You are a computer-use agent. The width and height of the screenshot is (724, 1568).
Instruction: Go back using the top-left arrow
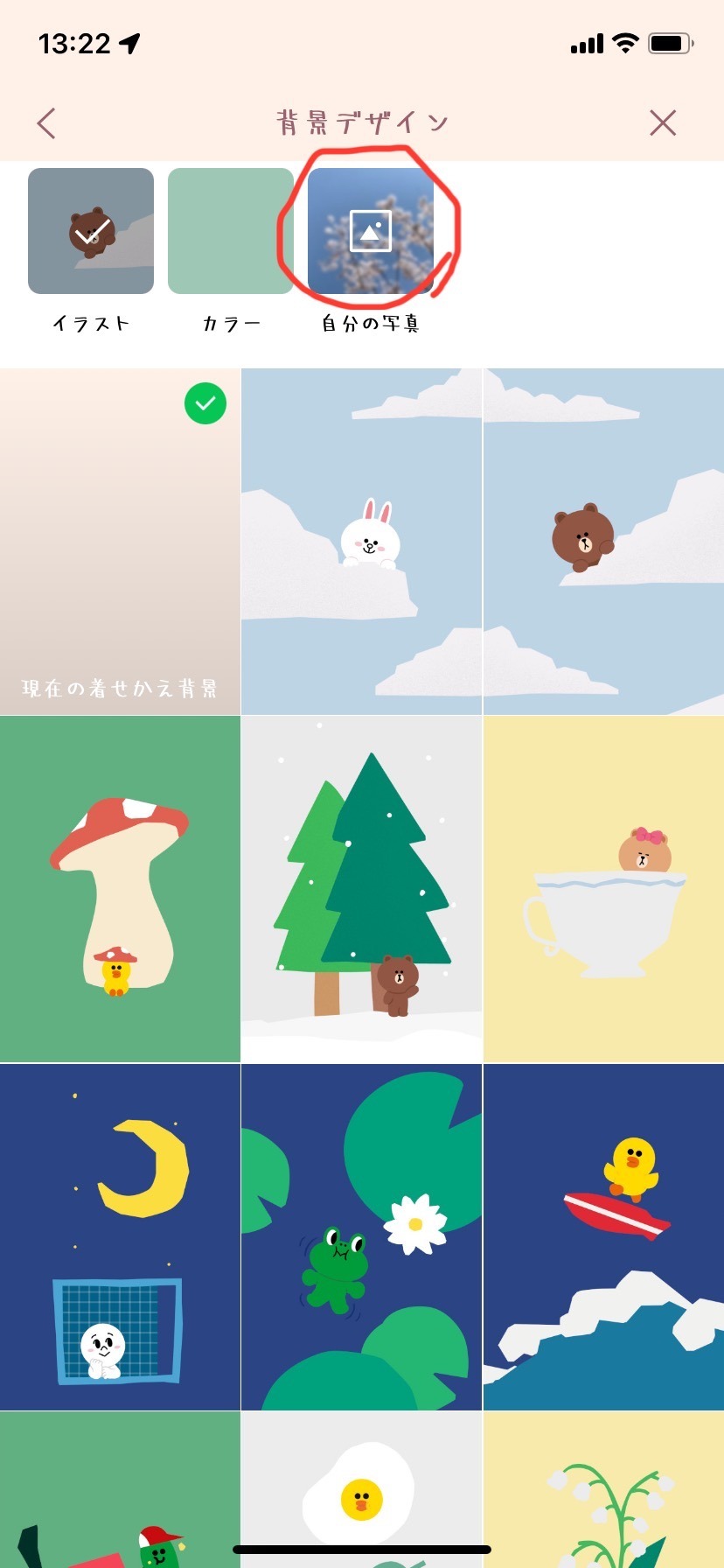[x=47, y=123]
